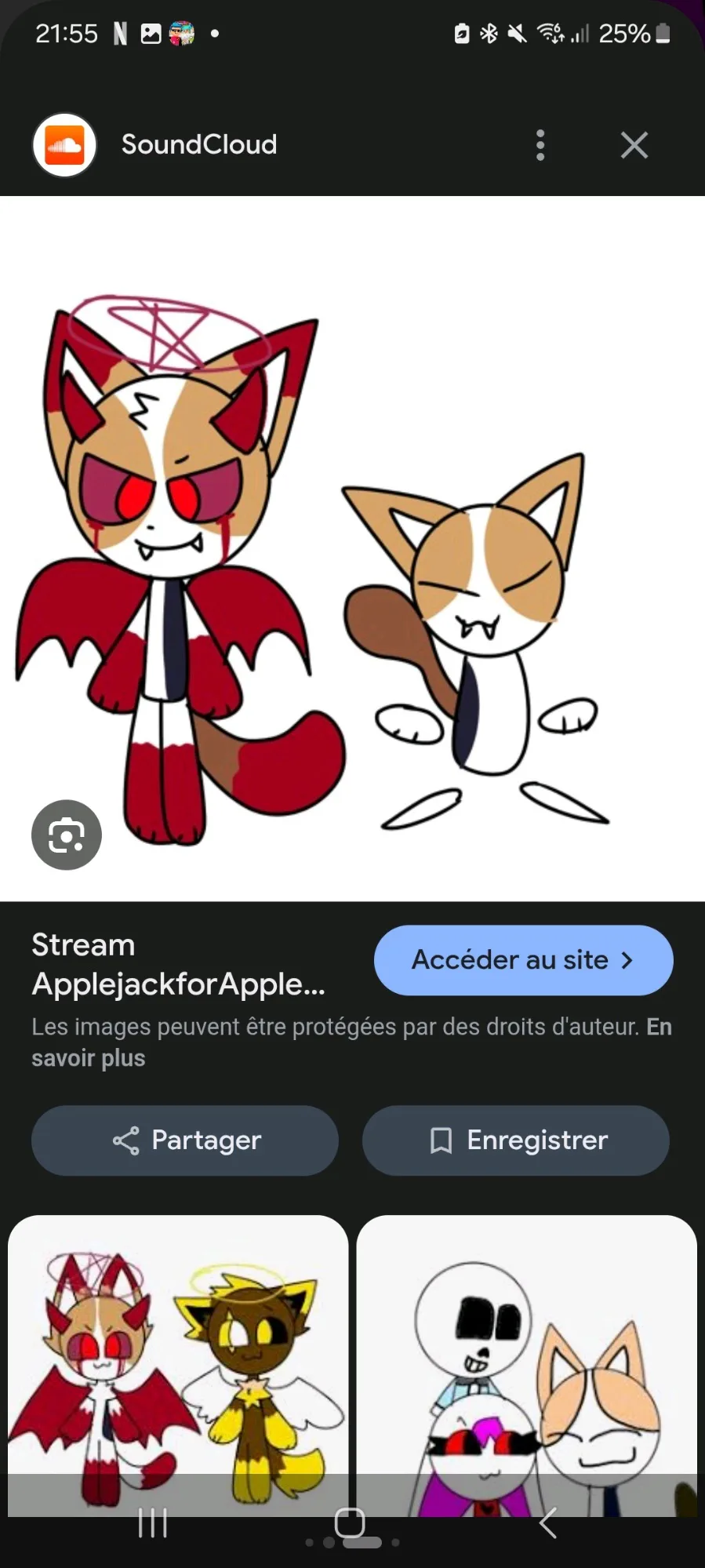Open the En savoir plus link
The width and height of the screenshot is (705, 1568).
tap(88, 1058)
